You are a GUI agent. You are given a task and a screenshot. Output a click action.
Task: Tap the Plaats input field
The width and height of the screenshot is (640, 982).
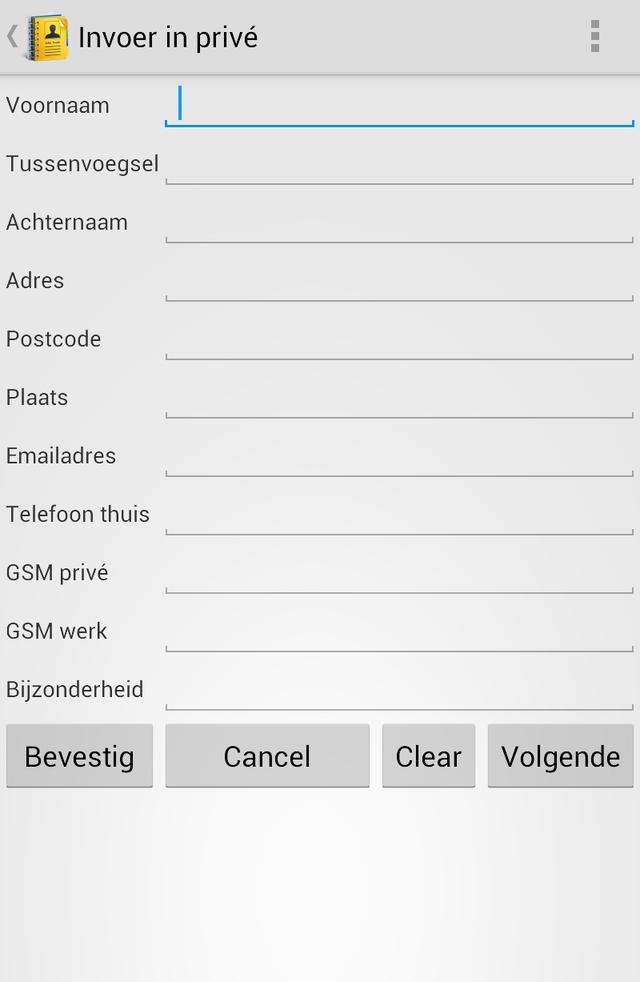[x=399, y=397]
